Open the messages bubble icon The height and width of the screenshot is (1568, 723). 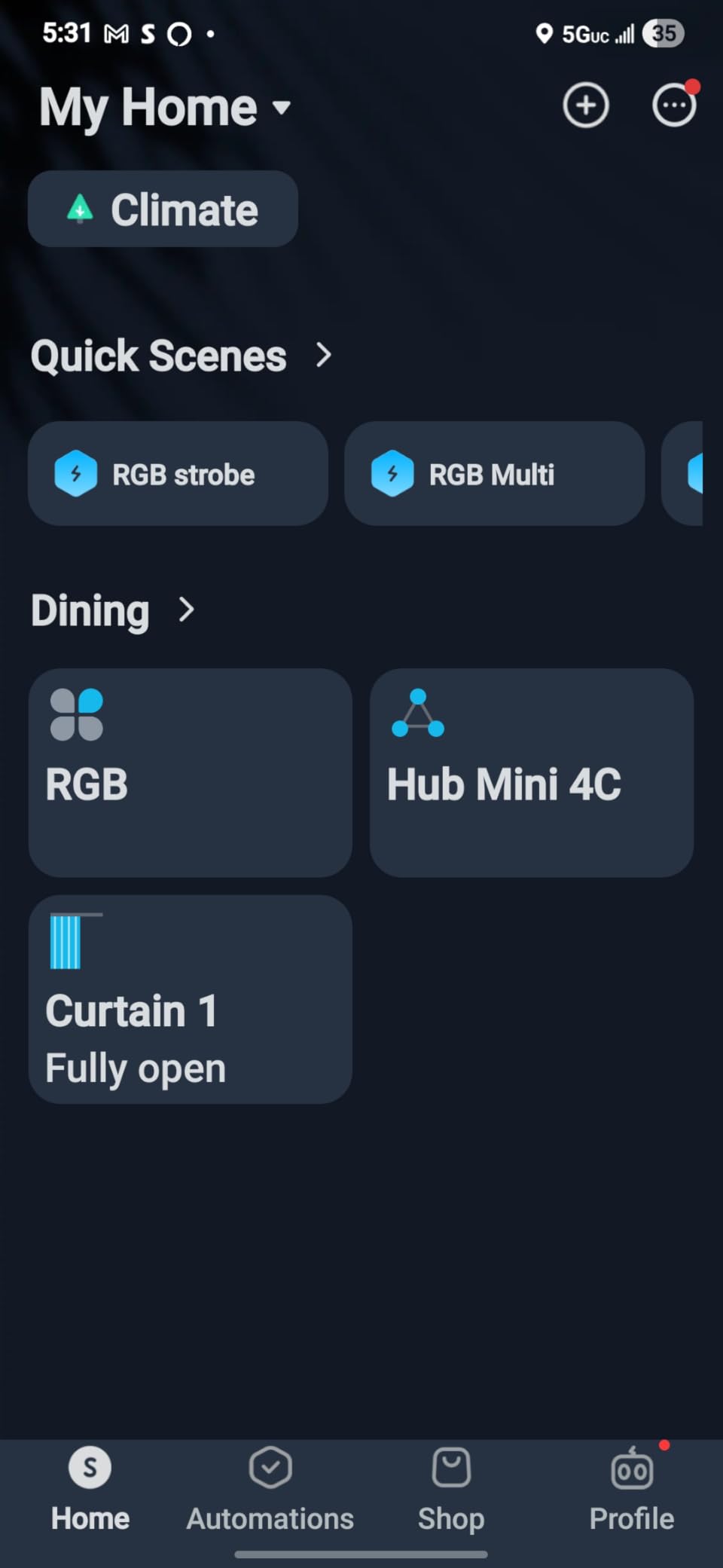(673, 105)
